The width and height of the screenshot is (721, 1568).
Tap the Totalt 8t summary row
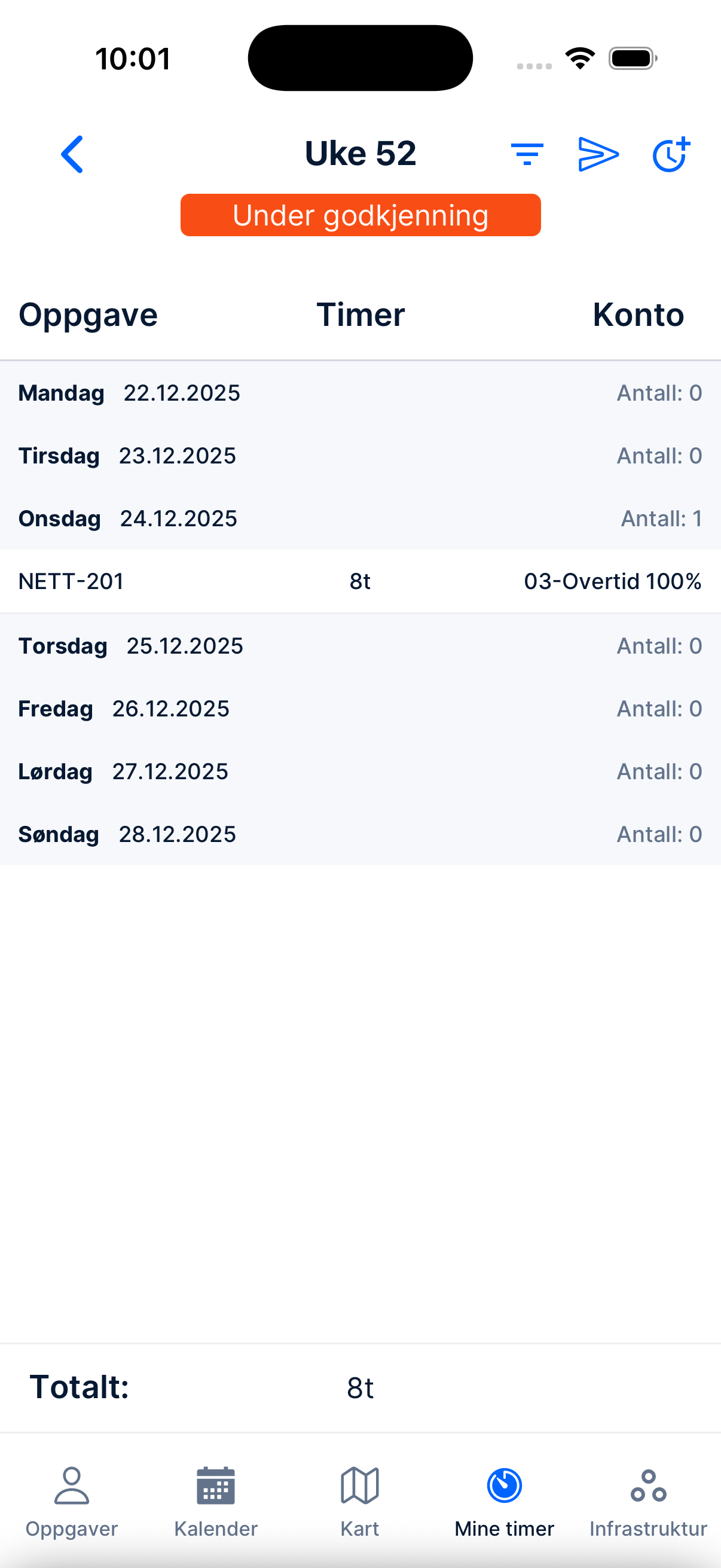[x=360, y=1388]
